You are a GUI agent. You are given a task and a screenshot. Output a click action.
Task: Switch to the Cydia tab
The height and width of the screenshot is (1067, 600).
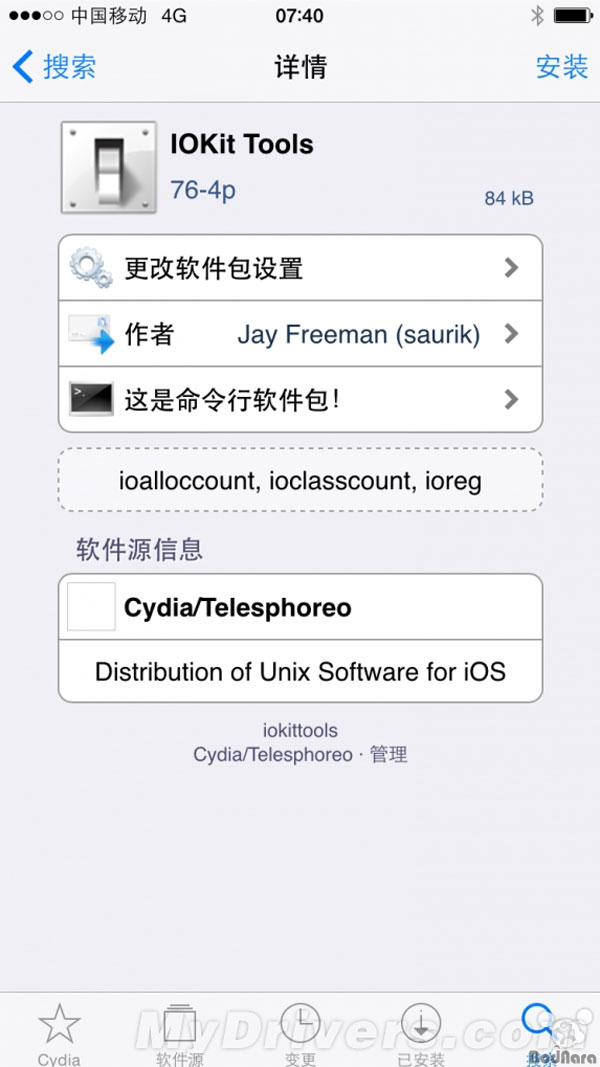(x=60, y=1032)
